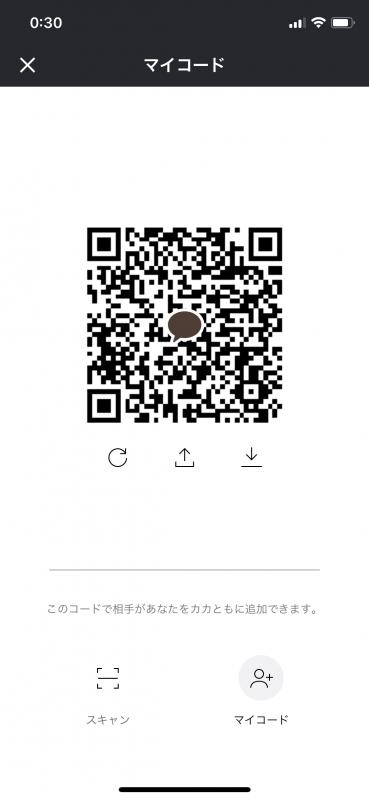Close the マイコード screen
Image resolution: width=369 pixels, height=800 pixels.
point(28,65)
